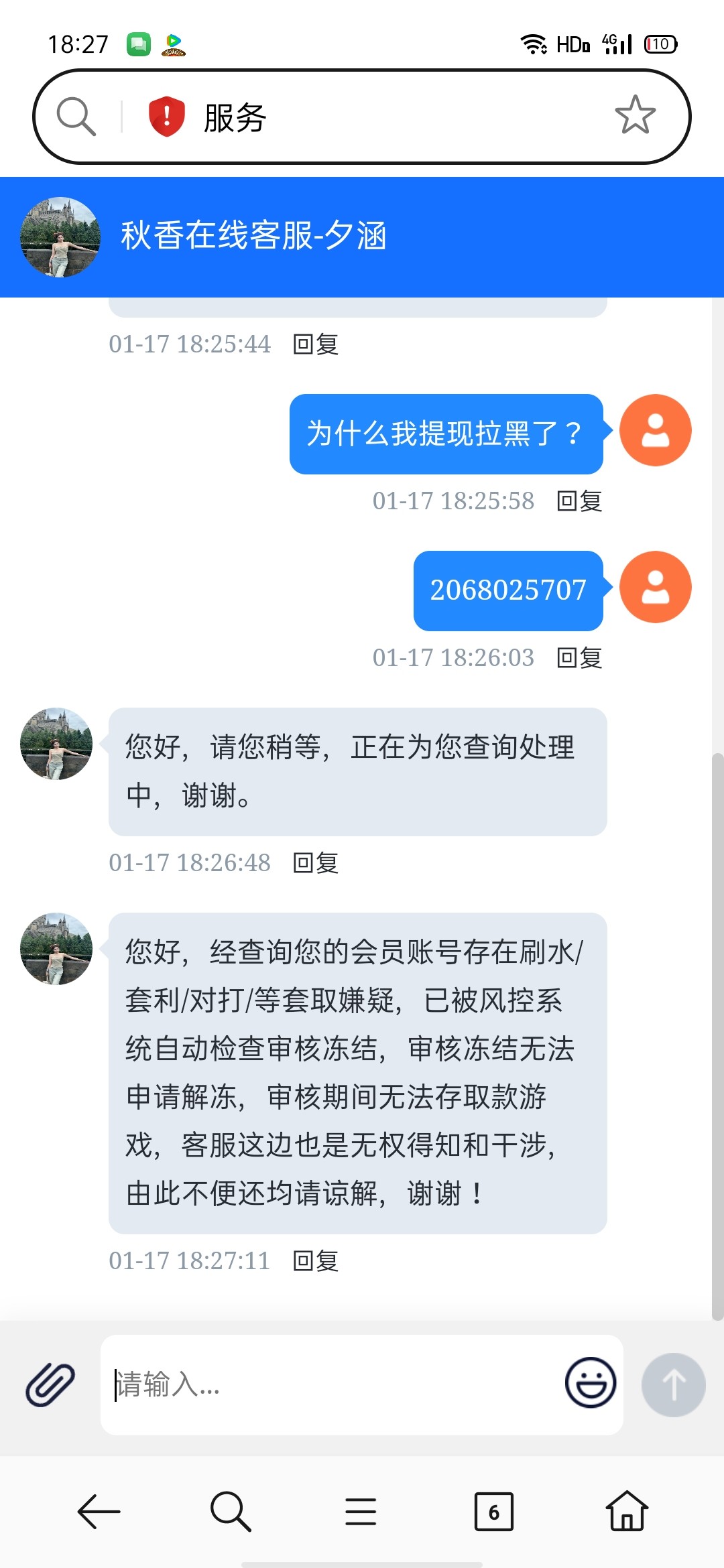Tap the search icon in the address bar
The width and height of the screenshot is (724, 1568).
[76, 117]
